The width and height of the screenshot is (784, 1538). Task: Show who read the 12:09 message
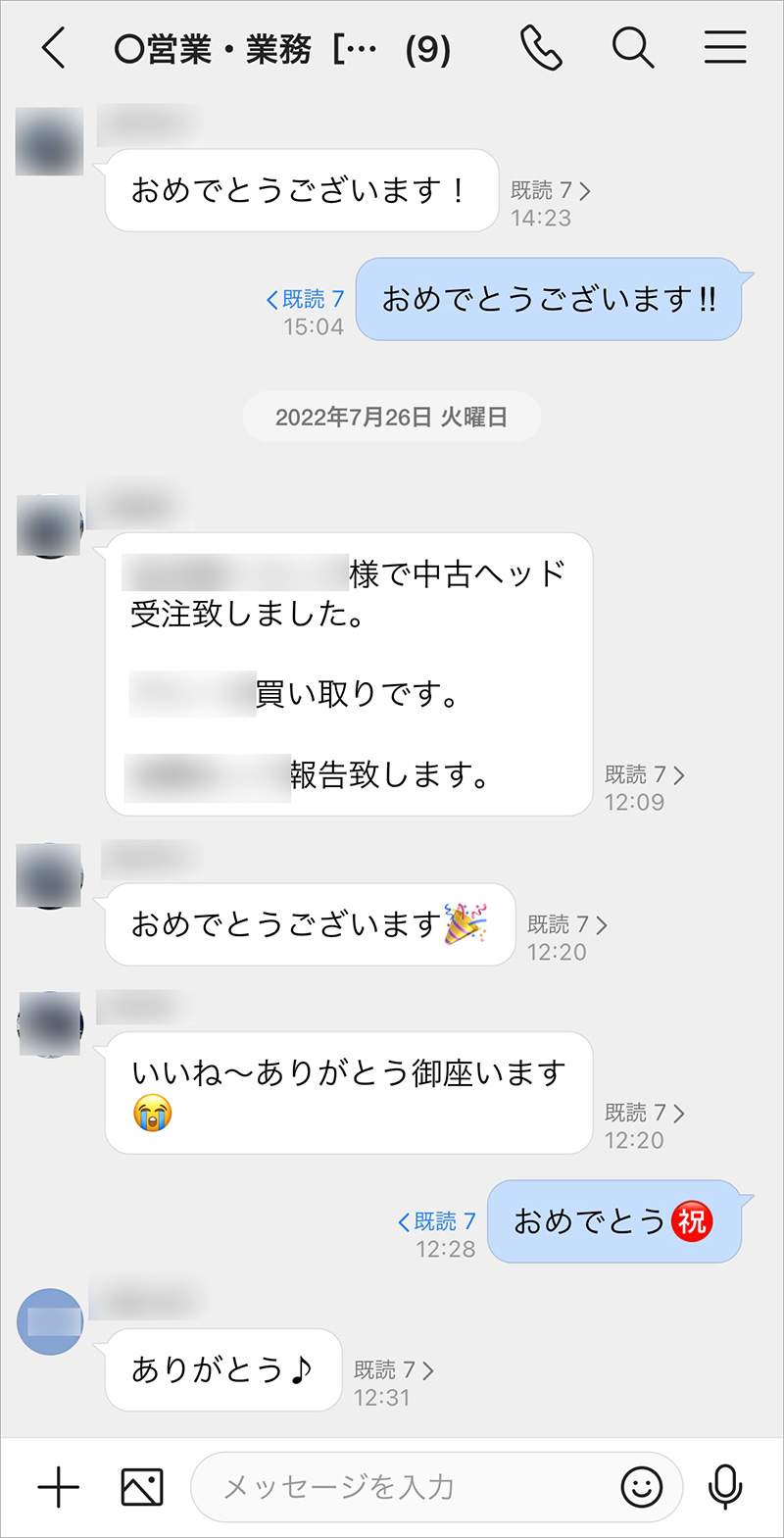[x=645, y=775]
